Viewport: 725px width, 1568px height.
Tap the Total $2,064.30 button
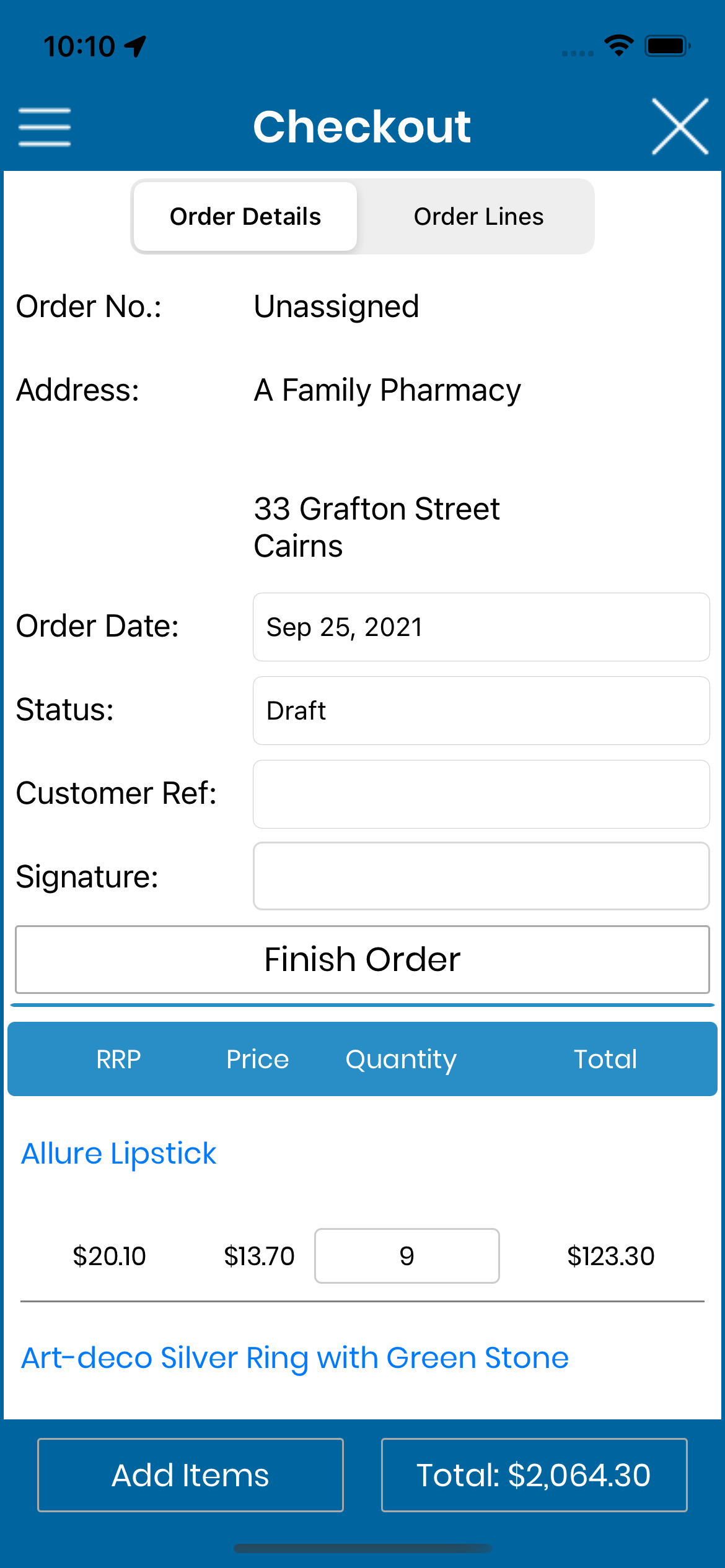pyautogui.click(x=534, y=1474)
